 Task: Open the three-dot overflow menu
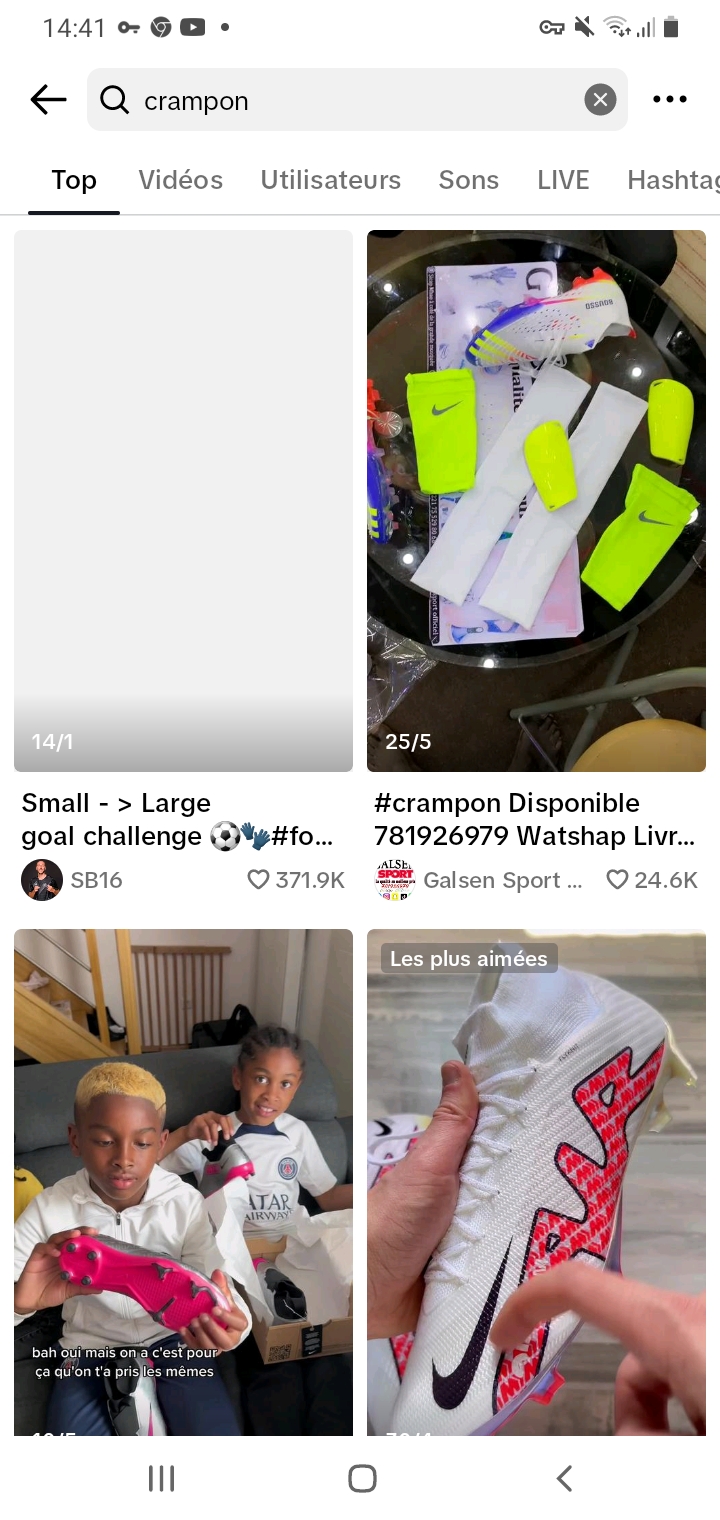click(669, 99)
